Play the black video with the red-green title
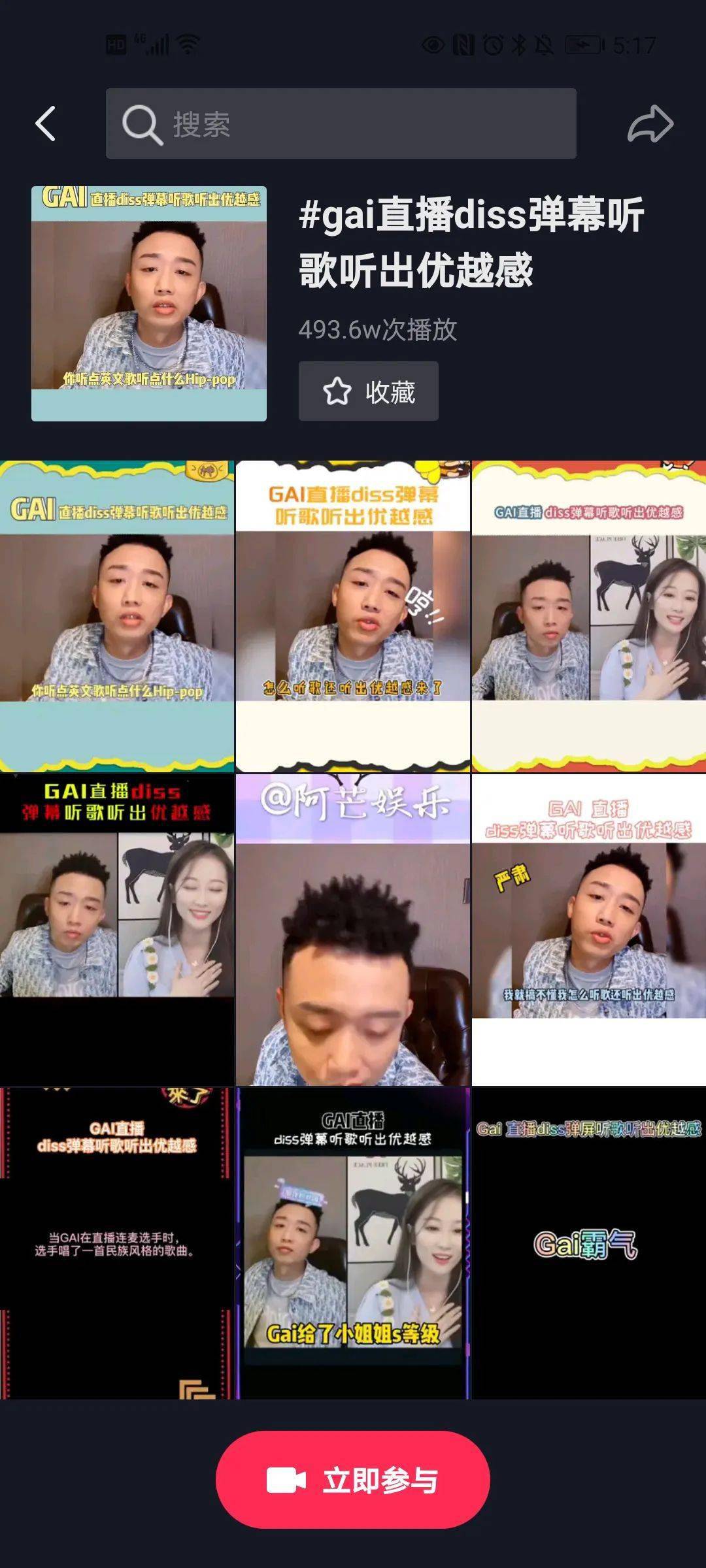 [x=117, y=929]
